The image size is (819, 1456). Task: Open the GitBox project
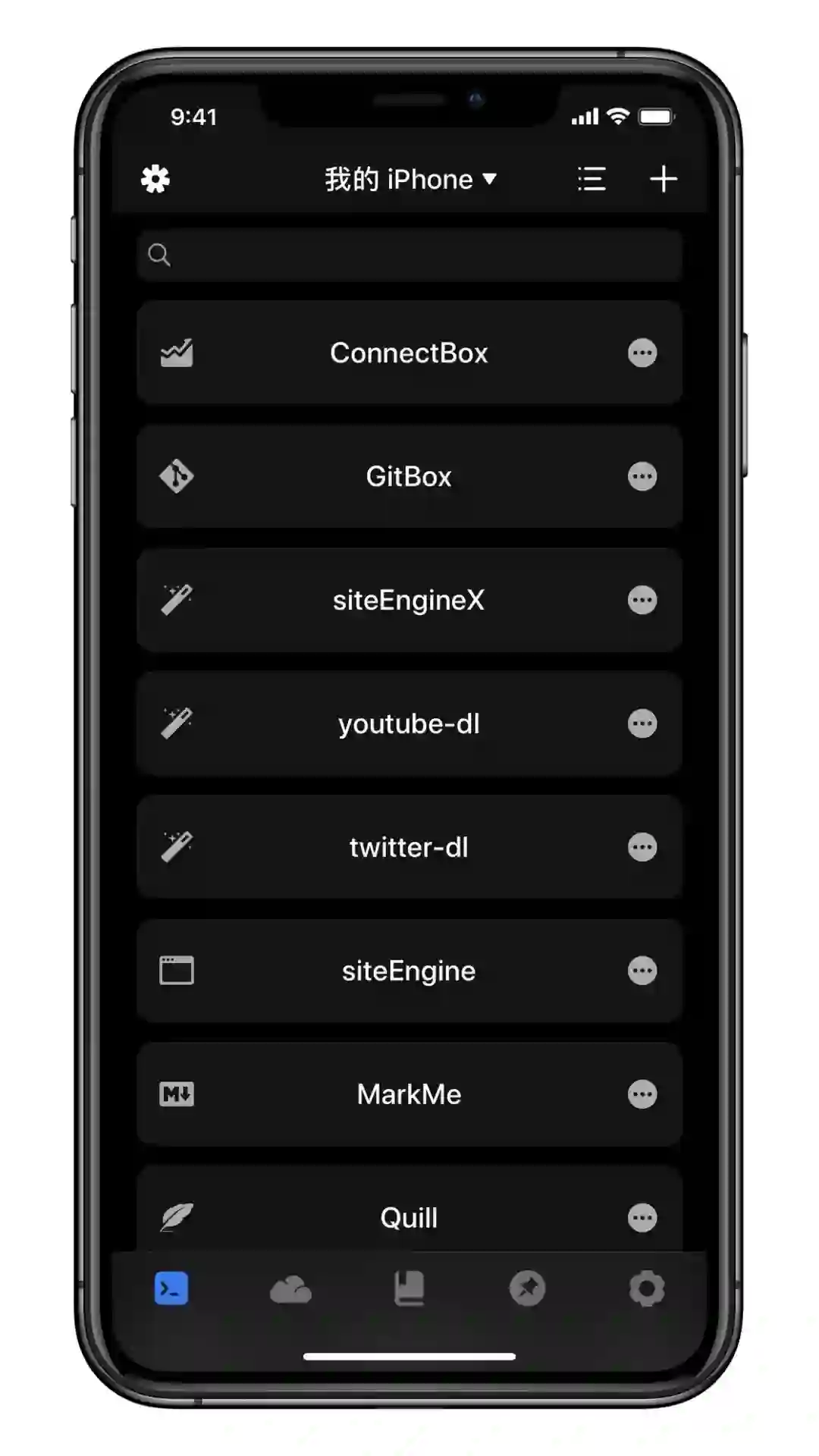(408, 476)
